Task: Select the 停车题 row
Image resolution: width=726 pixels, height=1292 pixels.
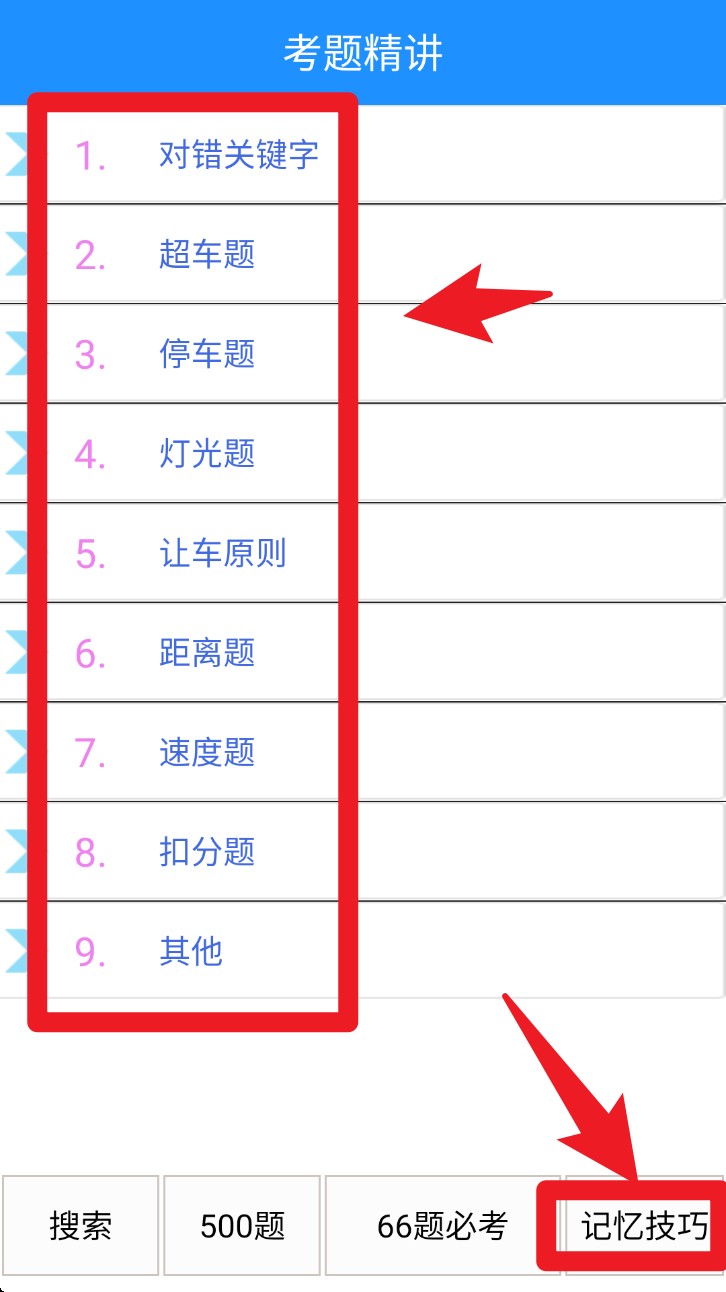Action: (x=362, y=353)
